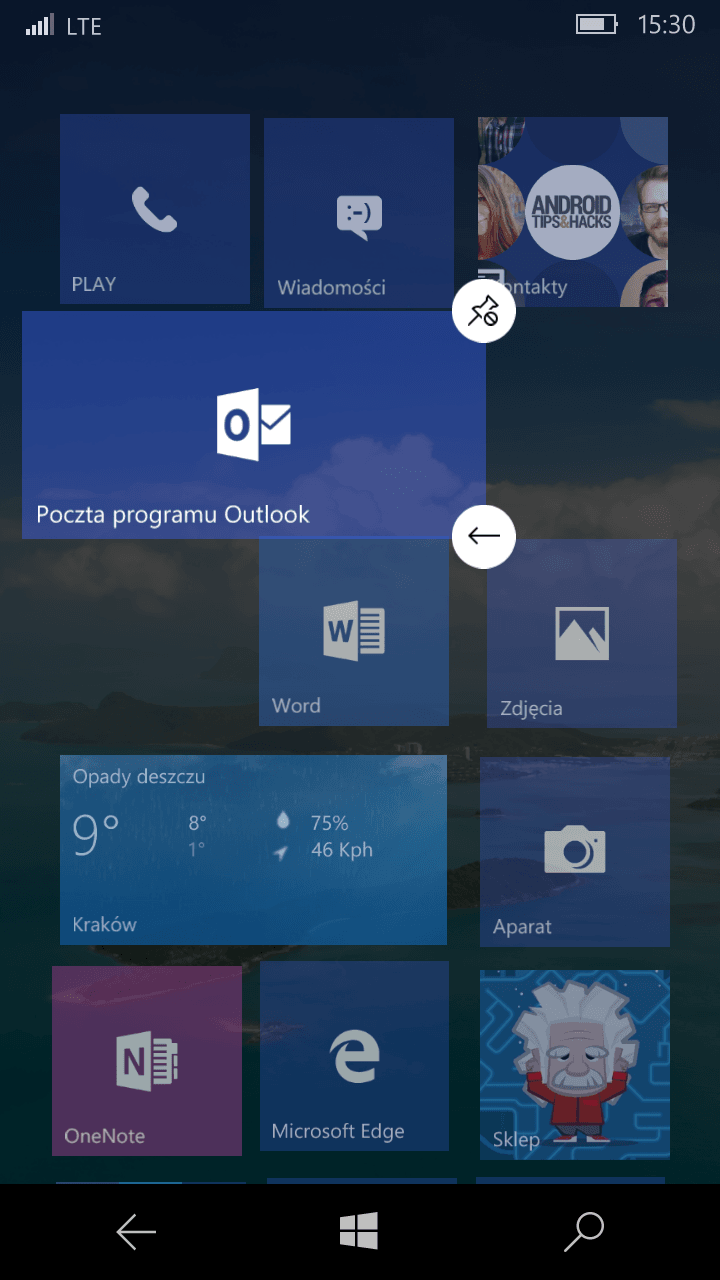Screen dimensions: 720x1280
Task: Launch the Word tile
Action: [x=354, y=631]
